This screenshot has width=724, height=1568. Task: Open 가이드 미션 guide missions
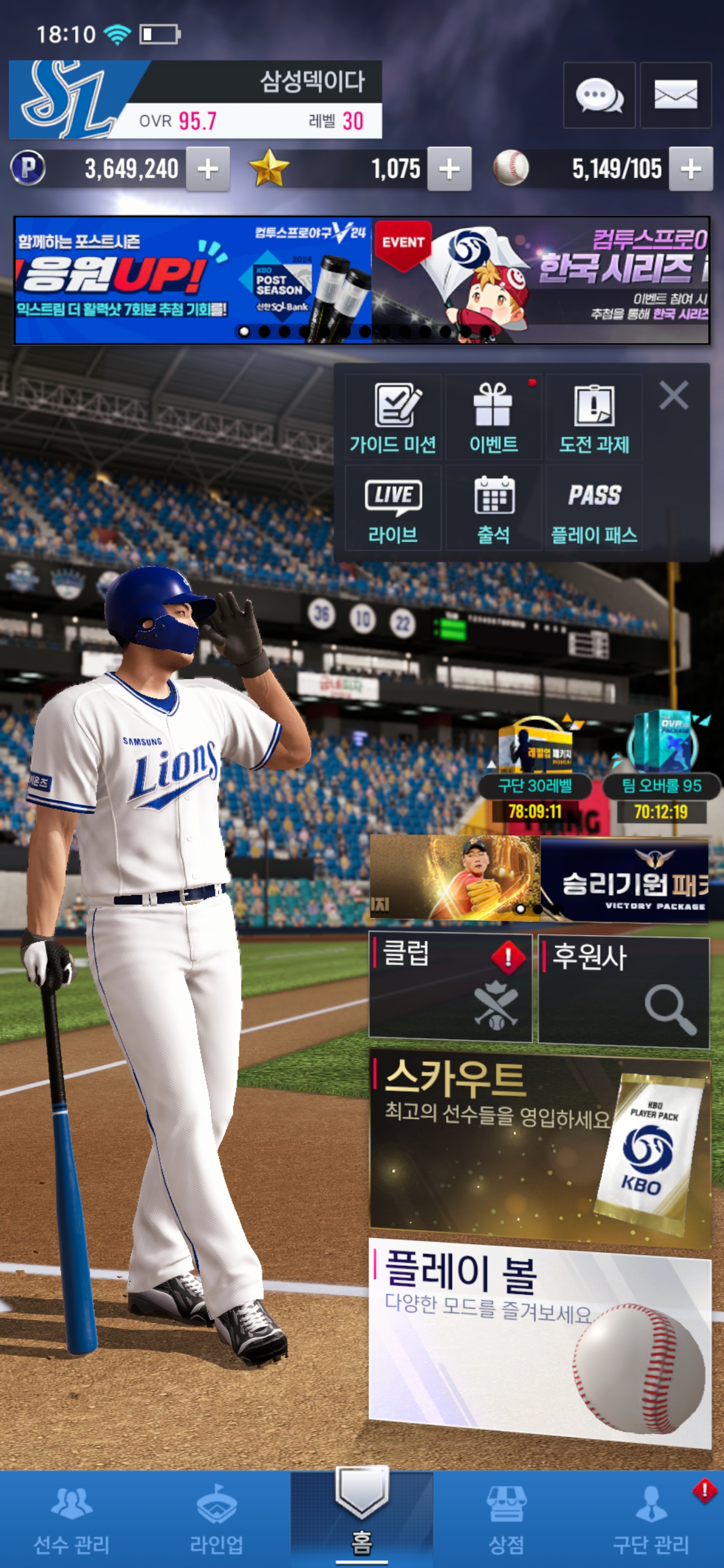pyautogui.click(x=393, y=418)
